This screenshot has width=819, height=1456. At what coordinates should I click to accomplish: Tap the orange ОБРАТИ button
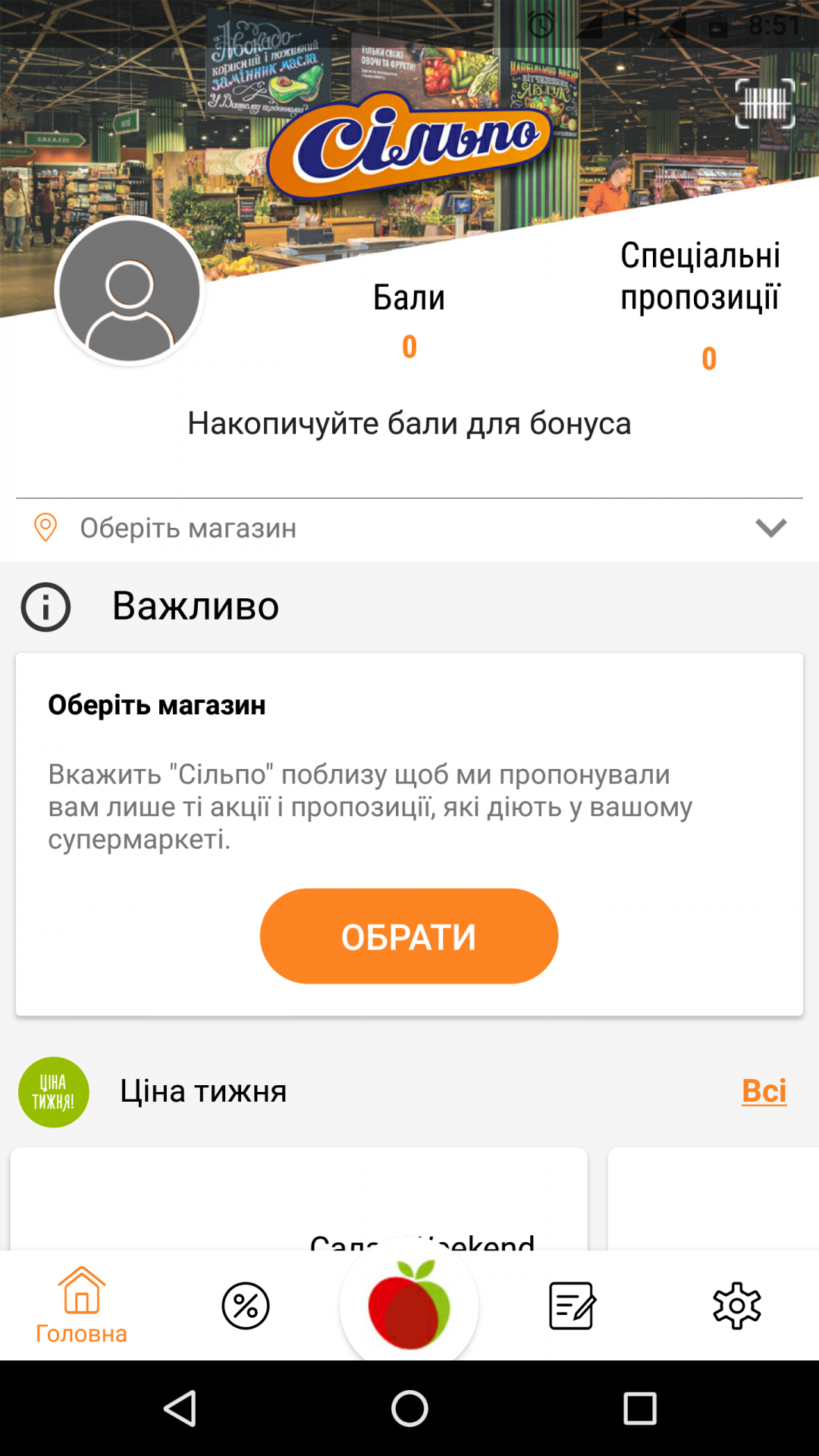409,937
